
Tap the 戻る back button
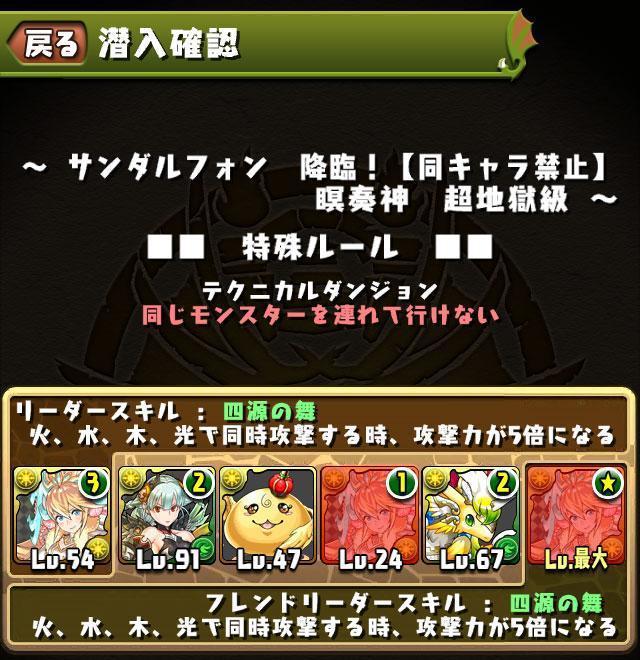pyautogui.click(x=48, y=43)
